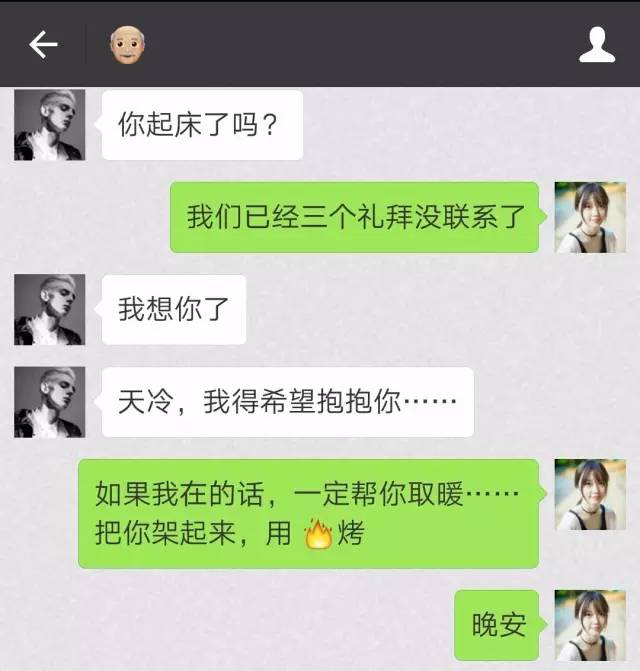Open own avatar beside 晚安

[590, 625]
